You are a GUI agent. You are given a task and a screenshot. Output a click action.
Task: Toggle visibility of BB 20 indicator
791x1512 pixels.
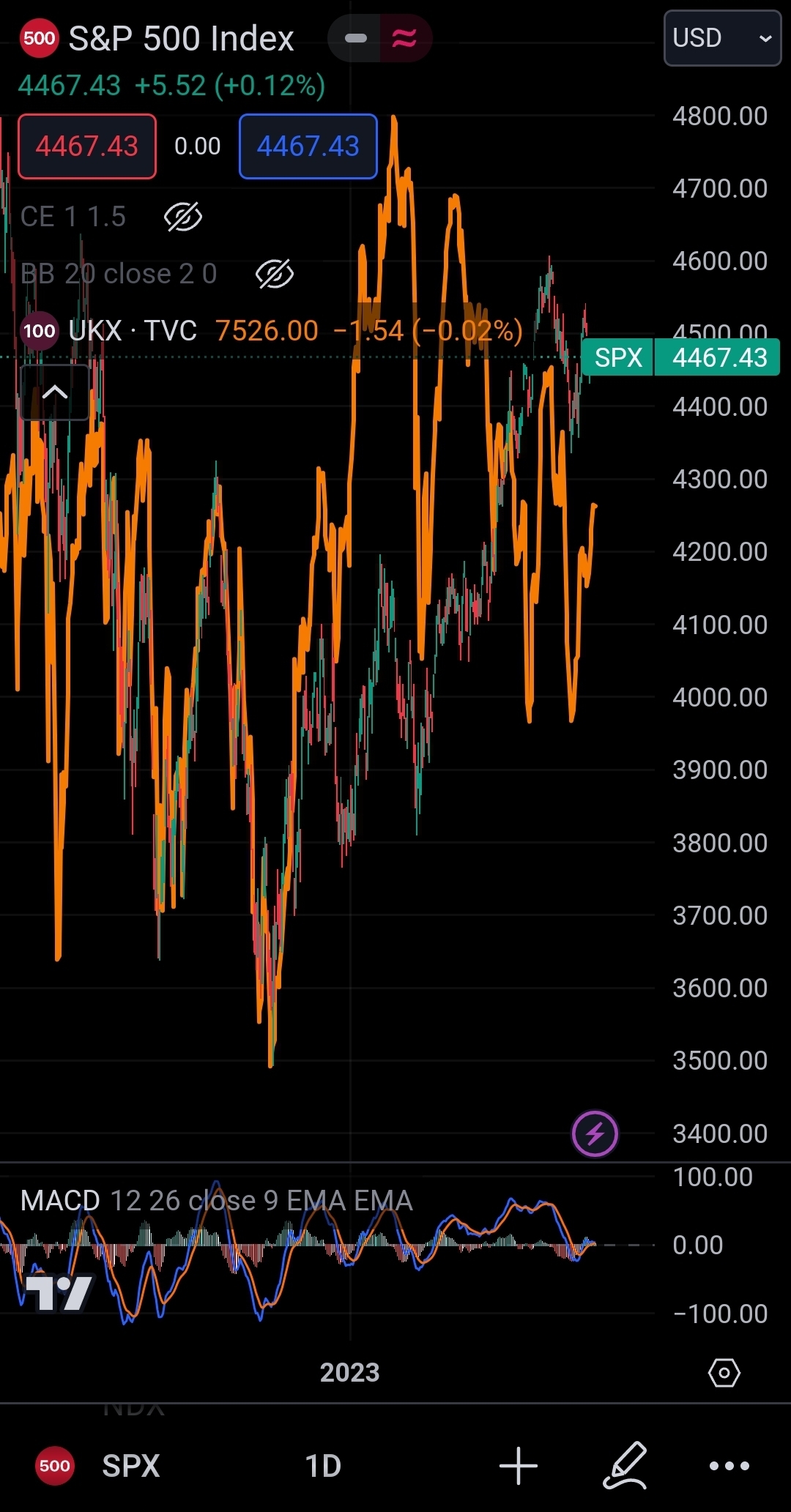[274, 274]
